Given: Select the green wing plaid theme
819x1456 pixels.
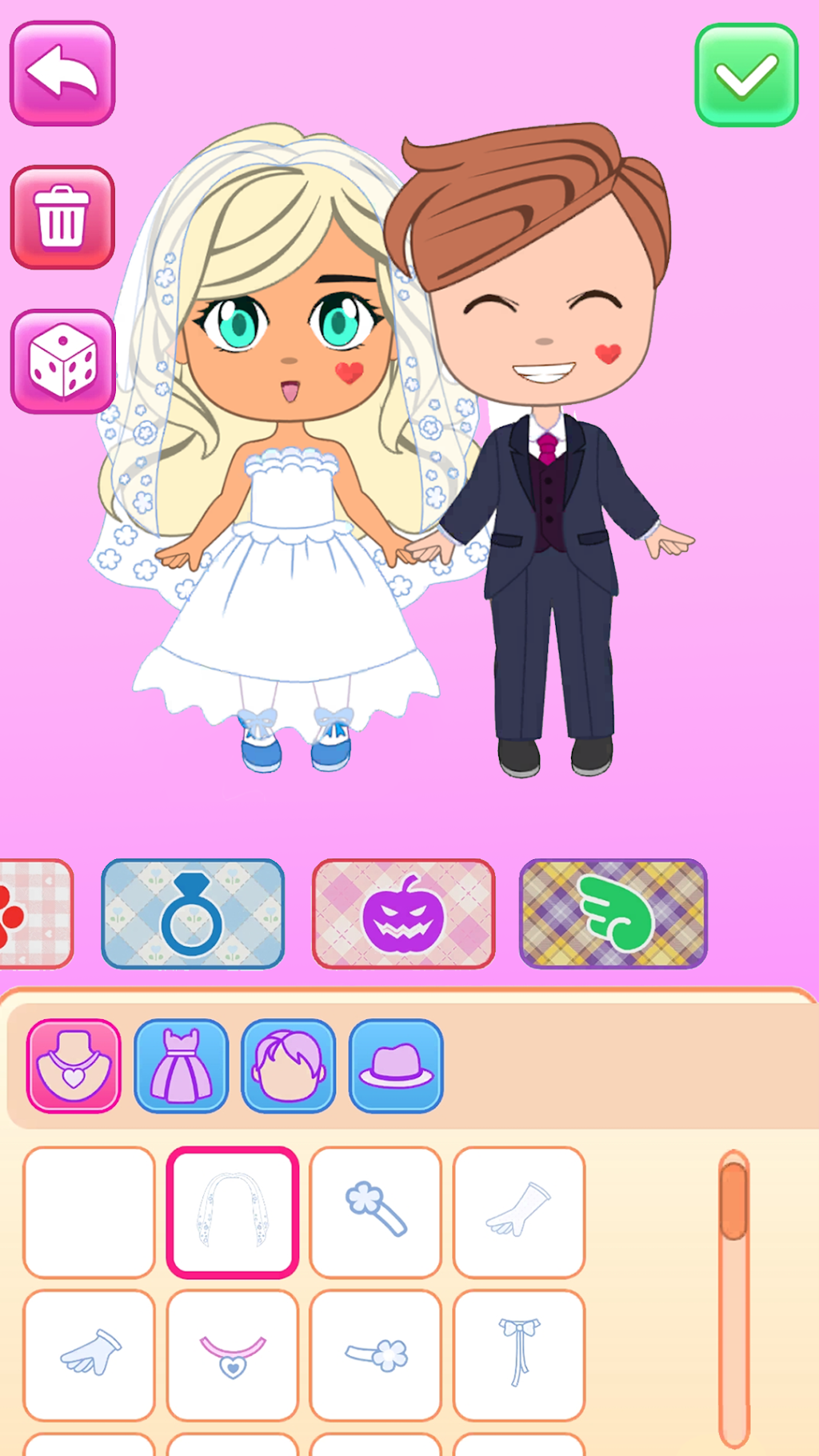Looking at the screenshot, I should tap(613, 914).
